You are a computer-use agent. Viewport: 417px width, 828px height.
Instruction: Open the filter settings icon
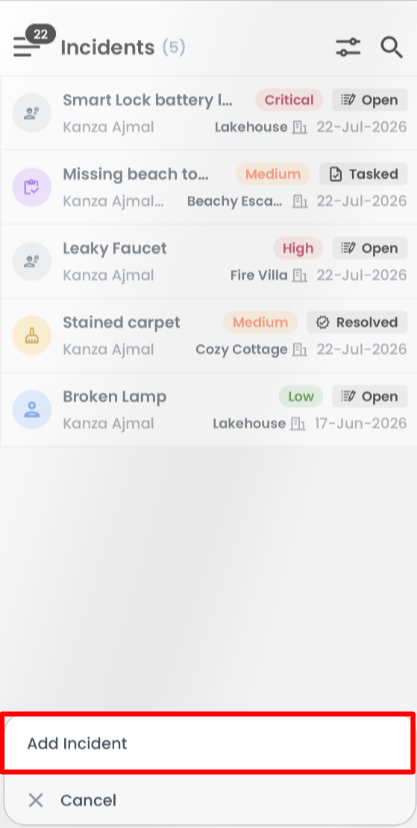click(x=348, y=48)
